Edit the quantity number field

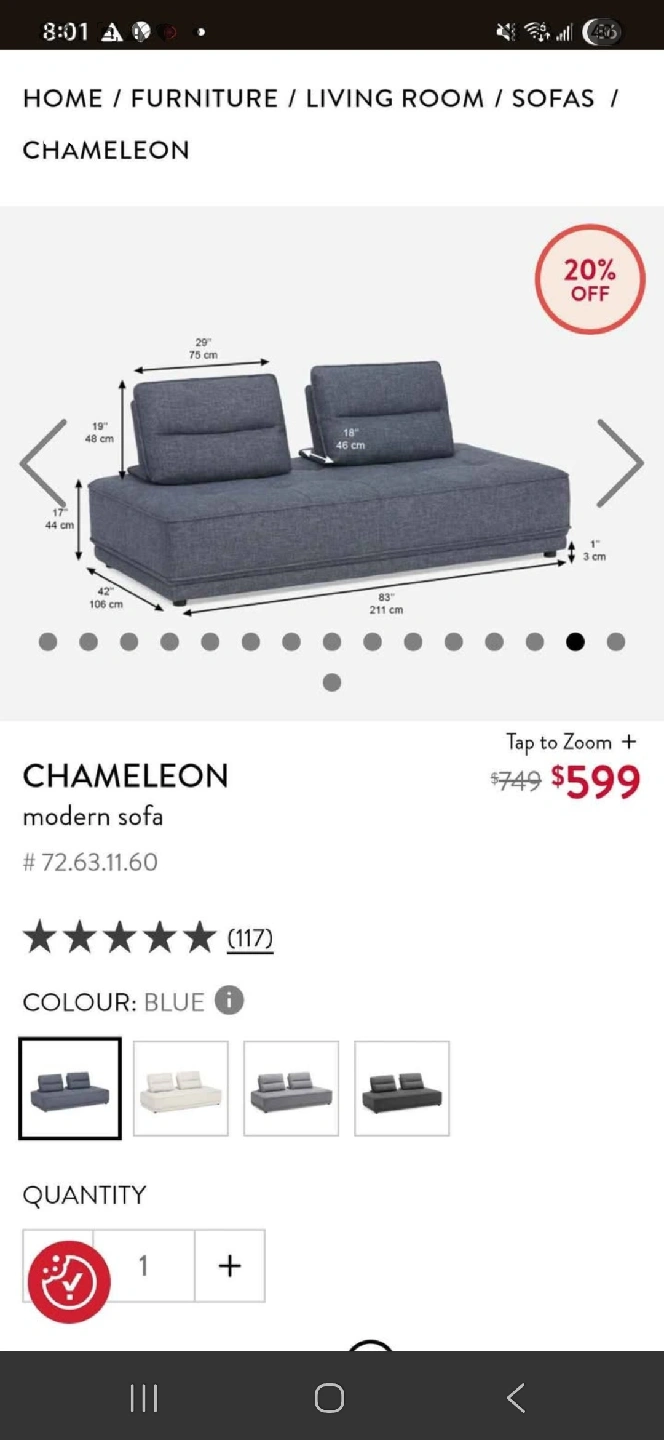(x=144, y=1266)
